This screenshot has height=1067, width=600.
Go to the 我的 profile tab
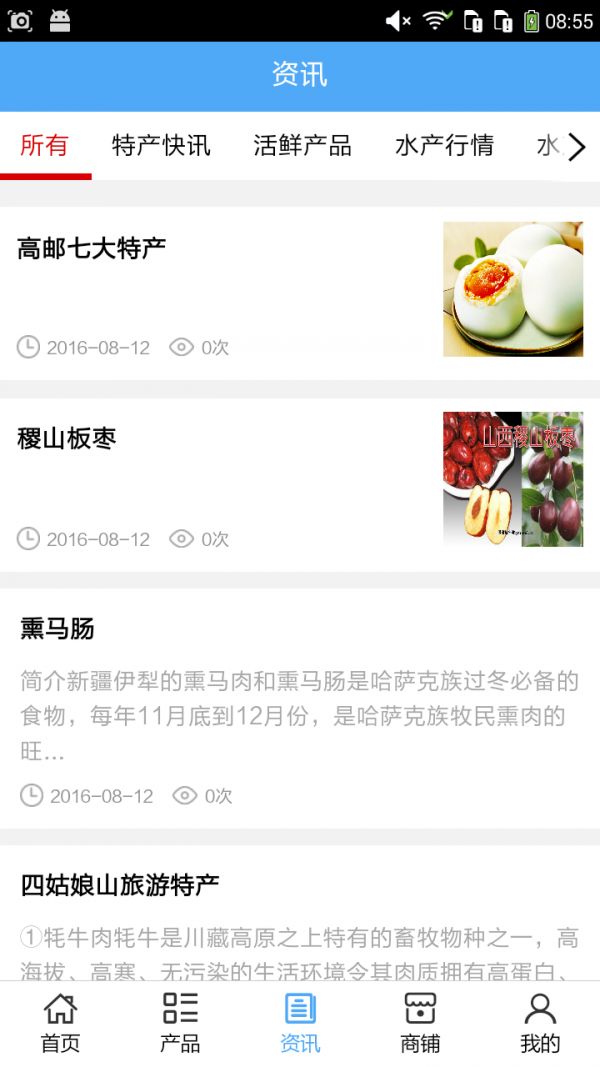pyautogui.click(x=540, y=1023)
